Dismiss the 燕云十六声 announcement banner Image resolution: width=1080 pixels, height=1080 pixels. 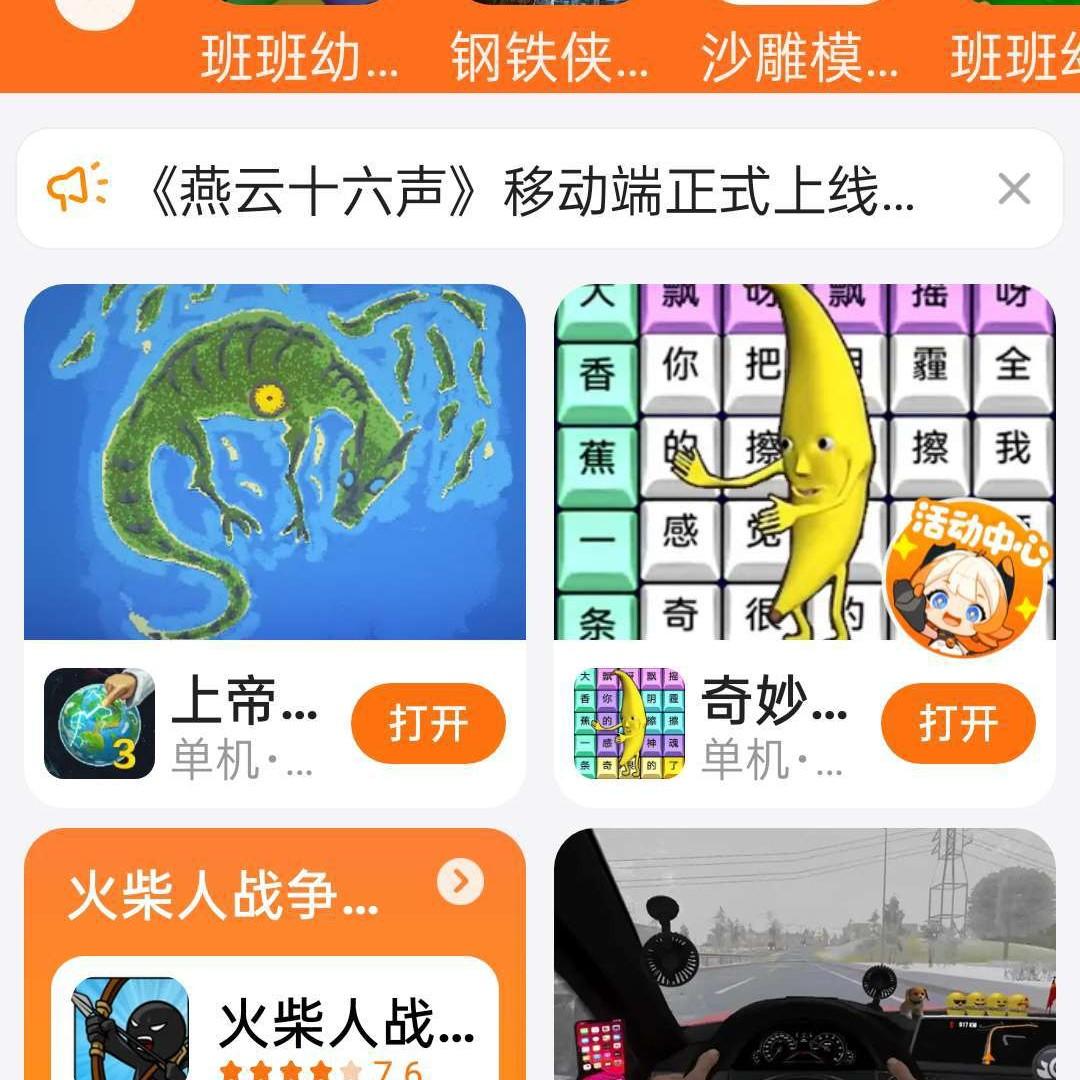1014,188
